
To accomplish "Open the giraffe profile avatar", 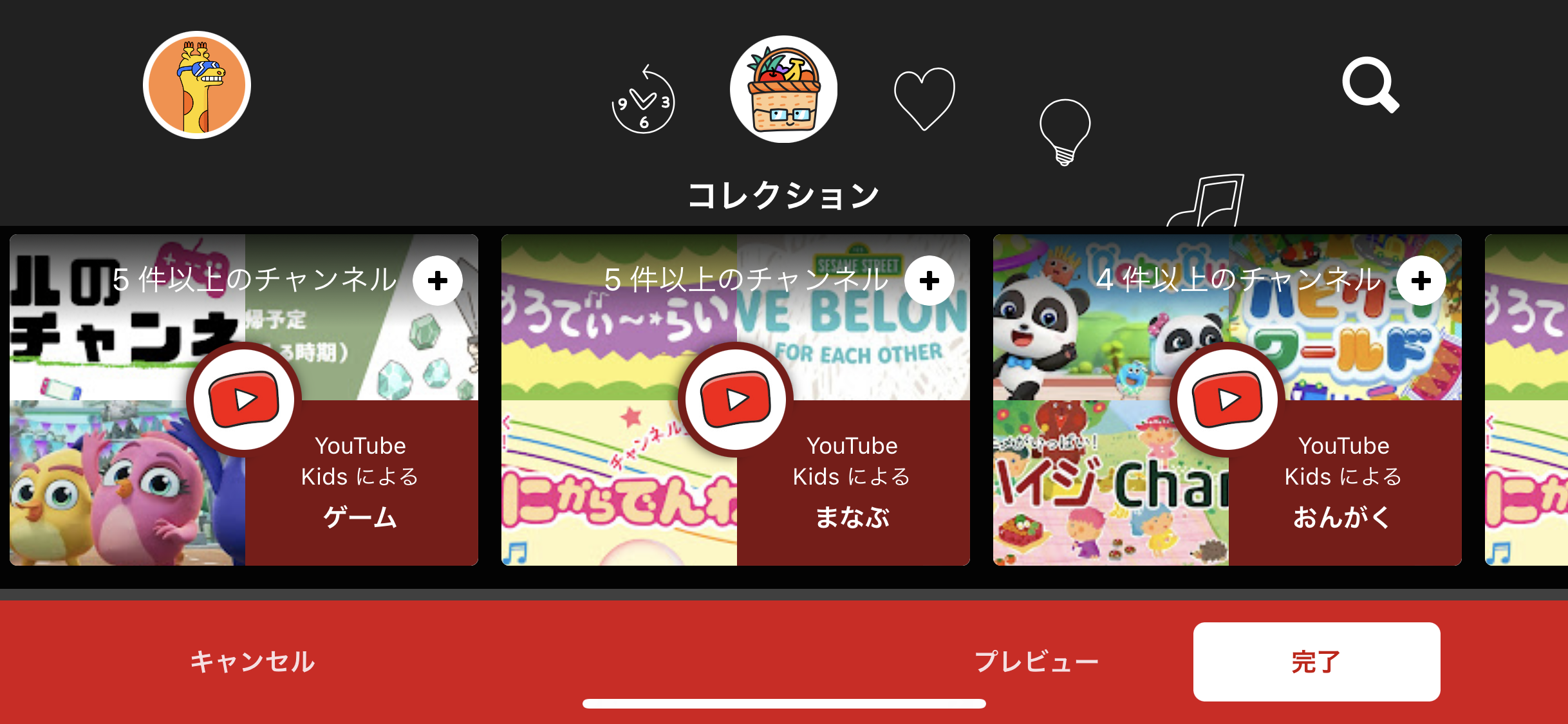I will 196,85.
